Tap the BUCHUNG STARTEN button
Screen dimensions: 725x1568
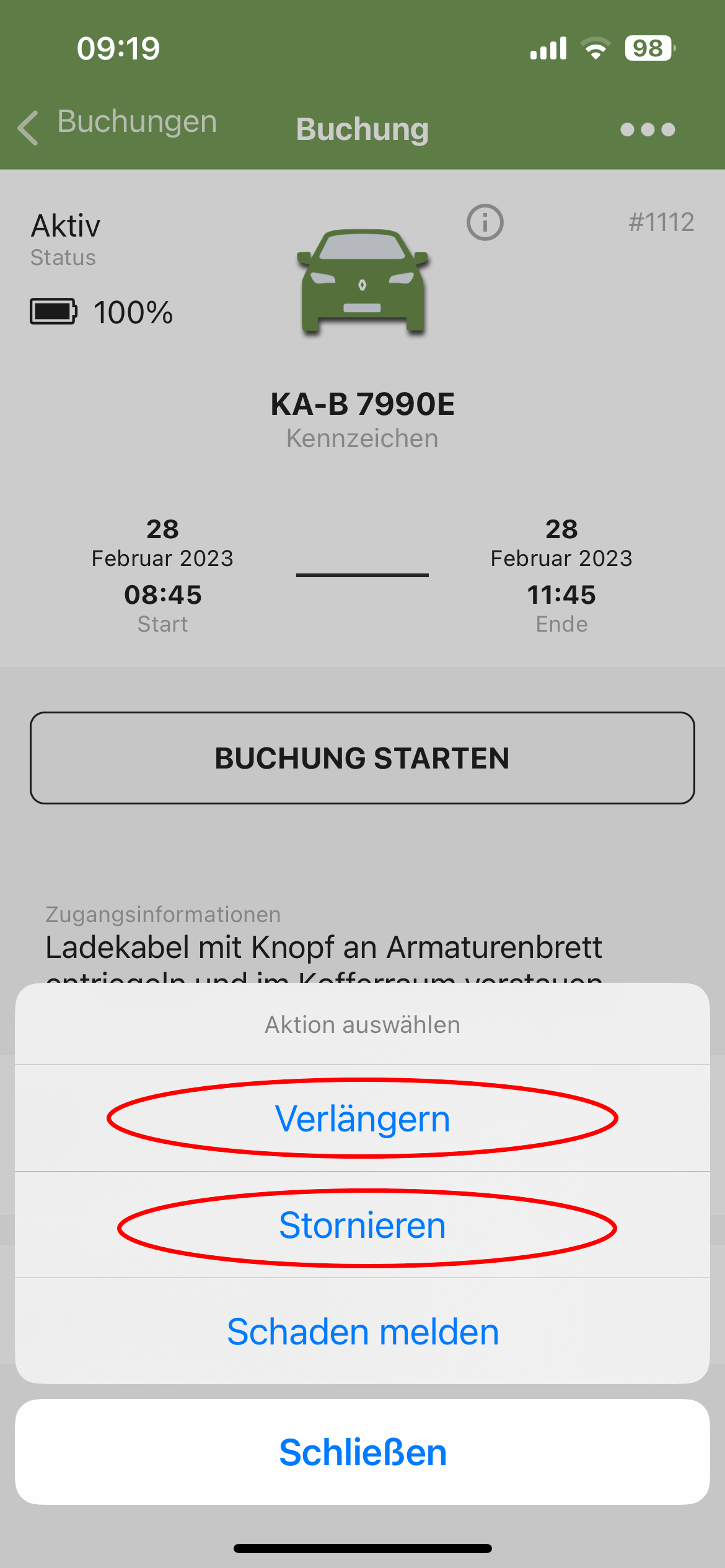(362, 758)
